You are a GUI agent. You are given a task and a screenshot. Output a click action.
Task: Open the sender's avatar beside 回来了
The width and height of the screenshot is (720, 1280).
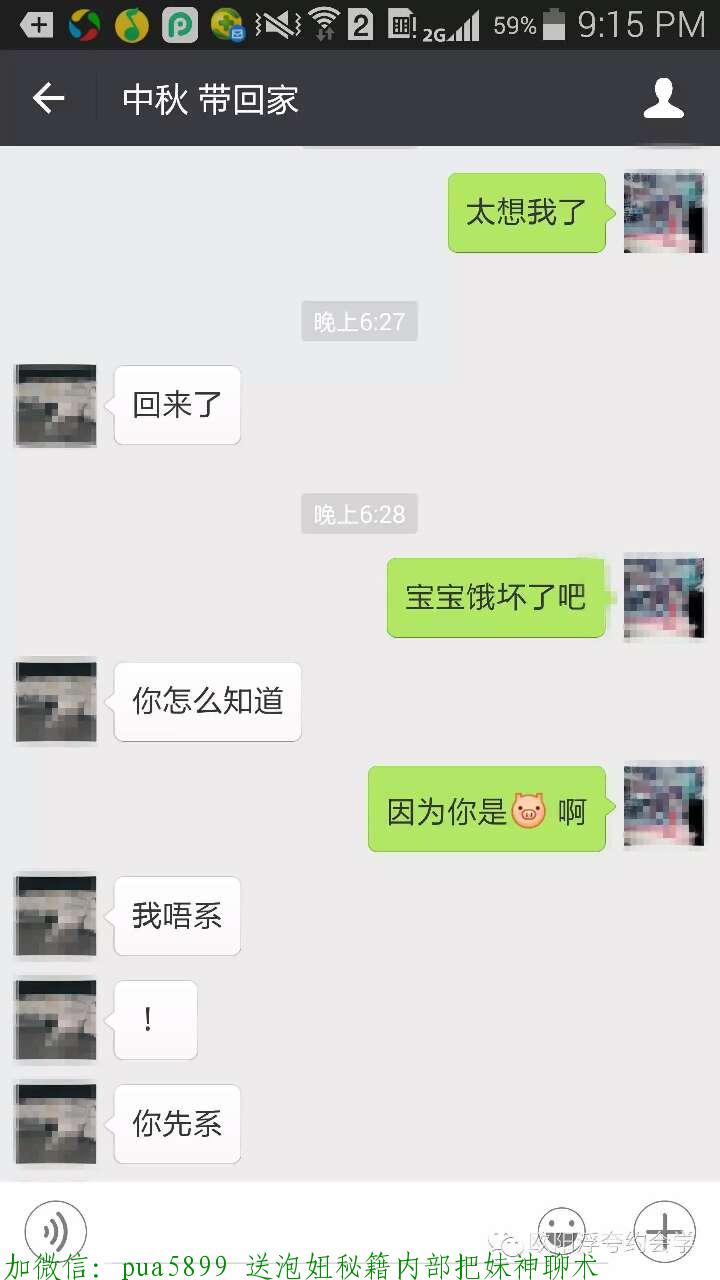pos(55,405)
